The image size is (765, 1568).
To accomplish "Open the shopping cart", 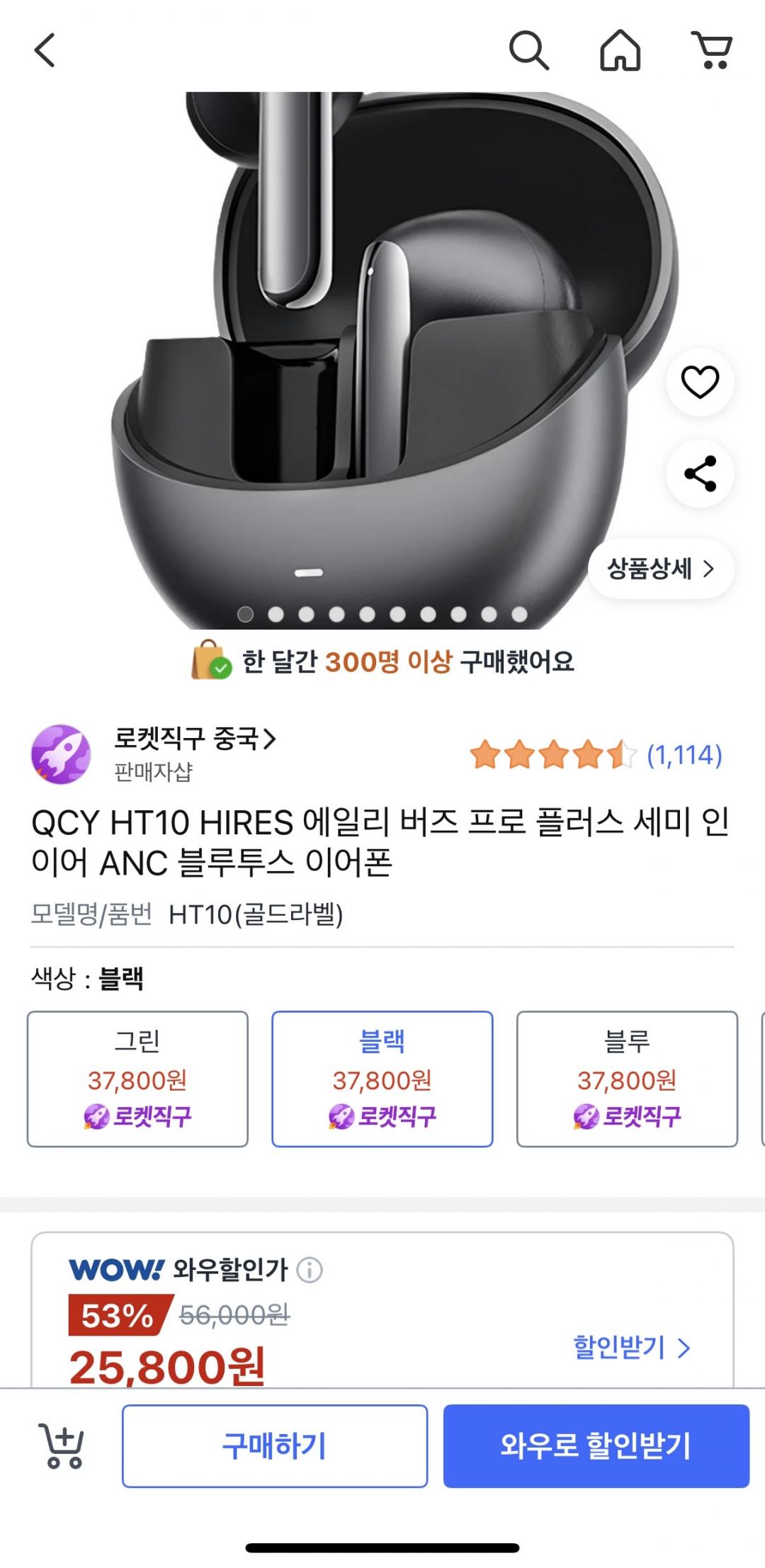I will [x=712, y=51].
